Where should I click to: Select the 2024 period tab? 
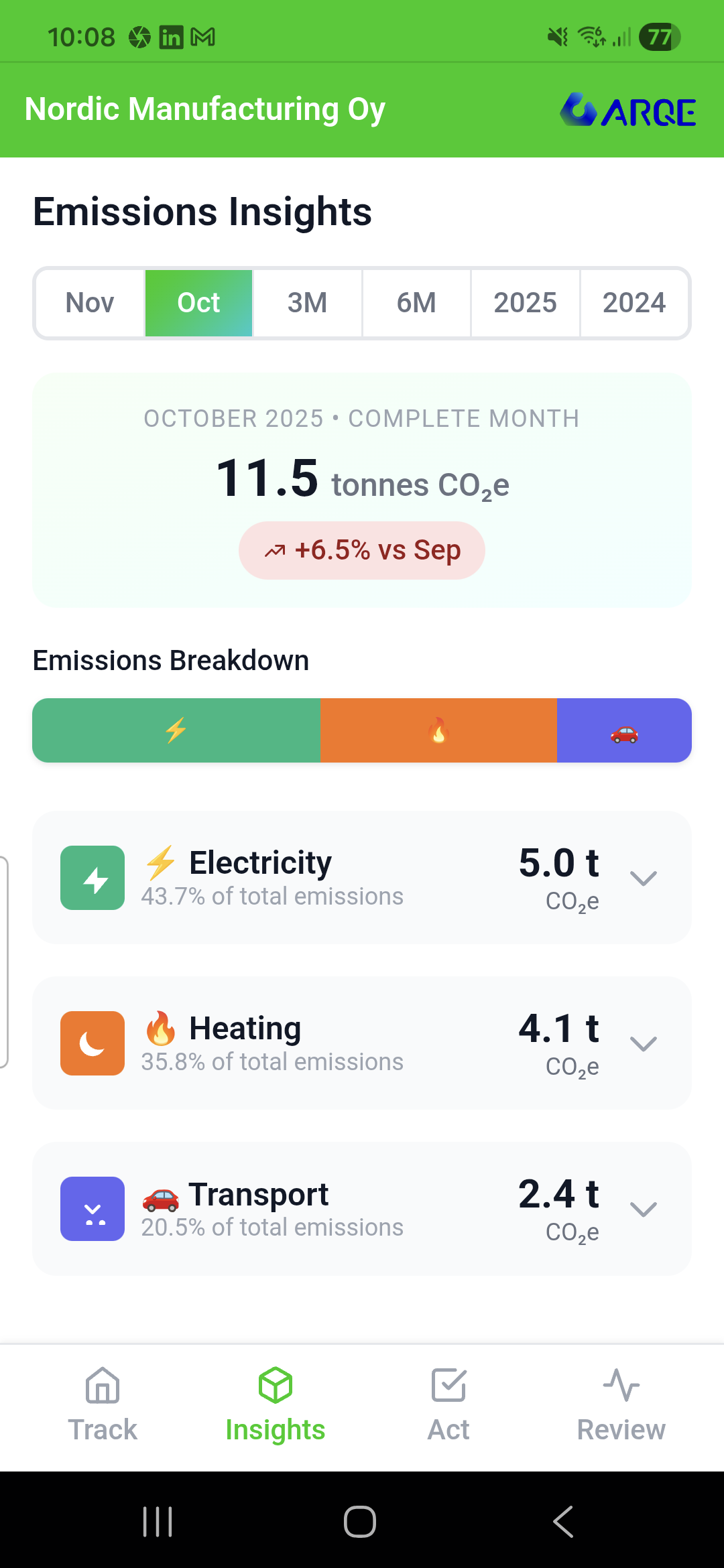coord(634,302)
